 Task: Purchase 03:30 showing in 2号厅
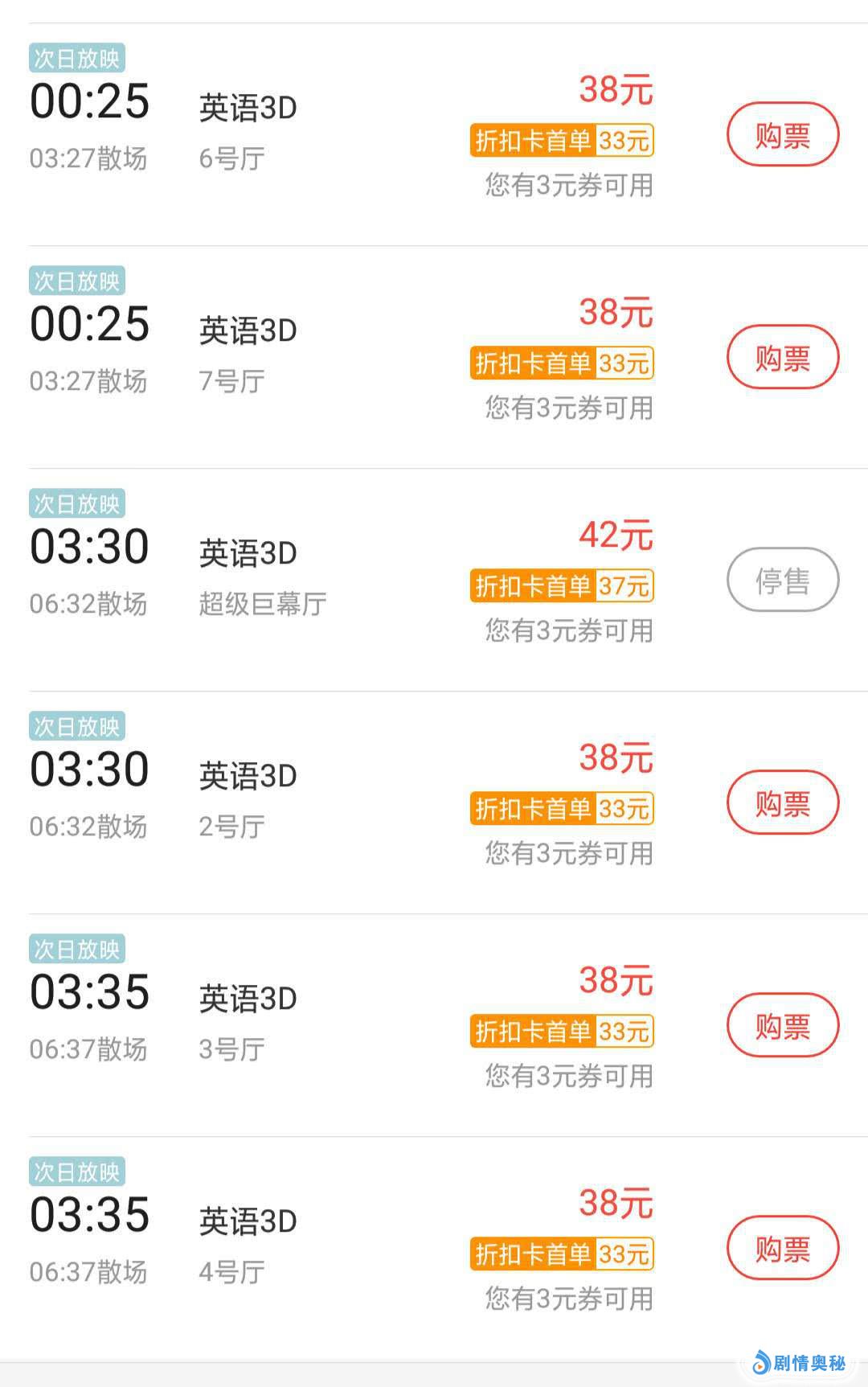point(782,802)
